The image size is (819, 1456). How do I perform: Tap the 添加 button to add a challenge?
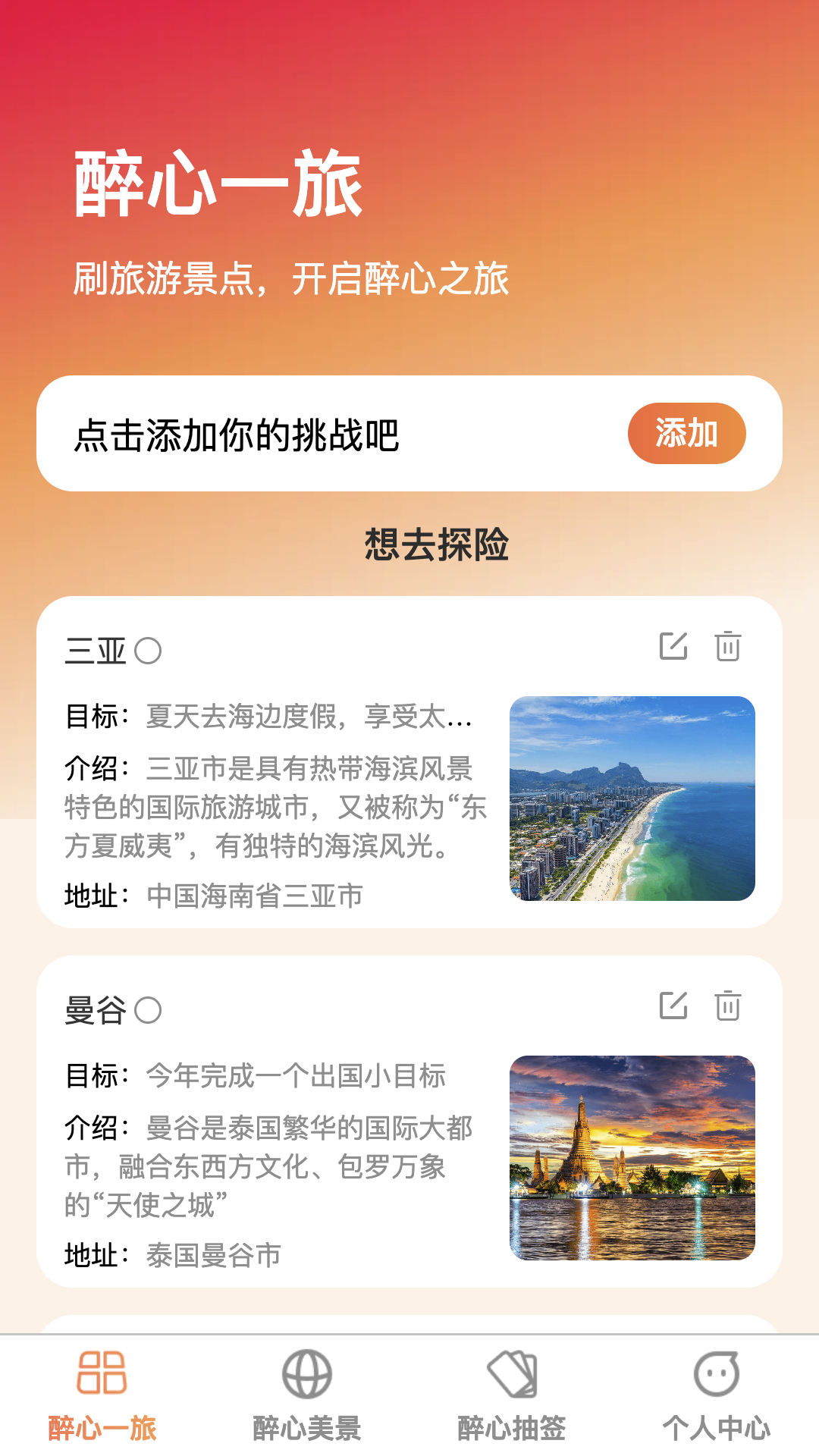(686, 434)
